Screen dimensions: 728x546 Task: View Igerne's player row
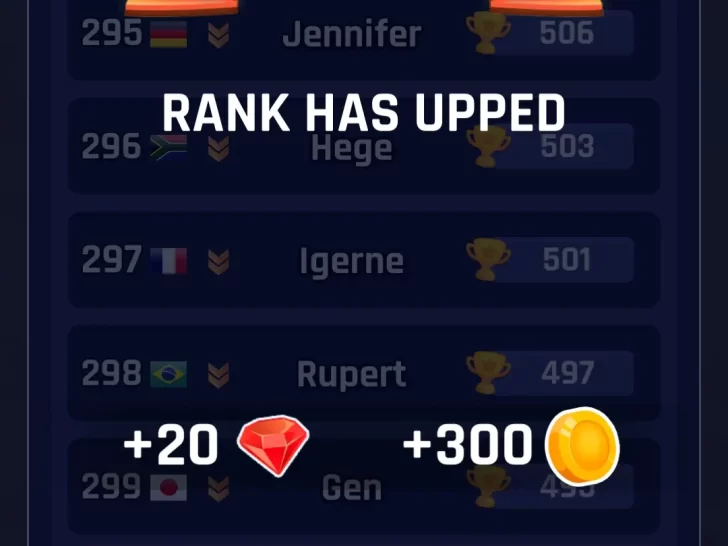tap(351, 262)
